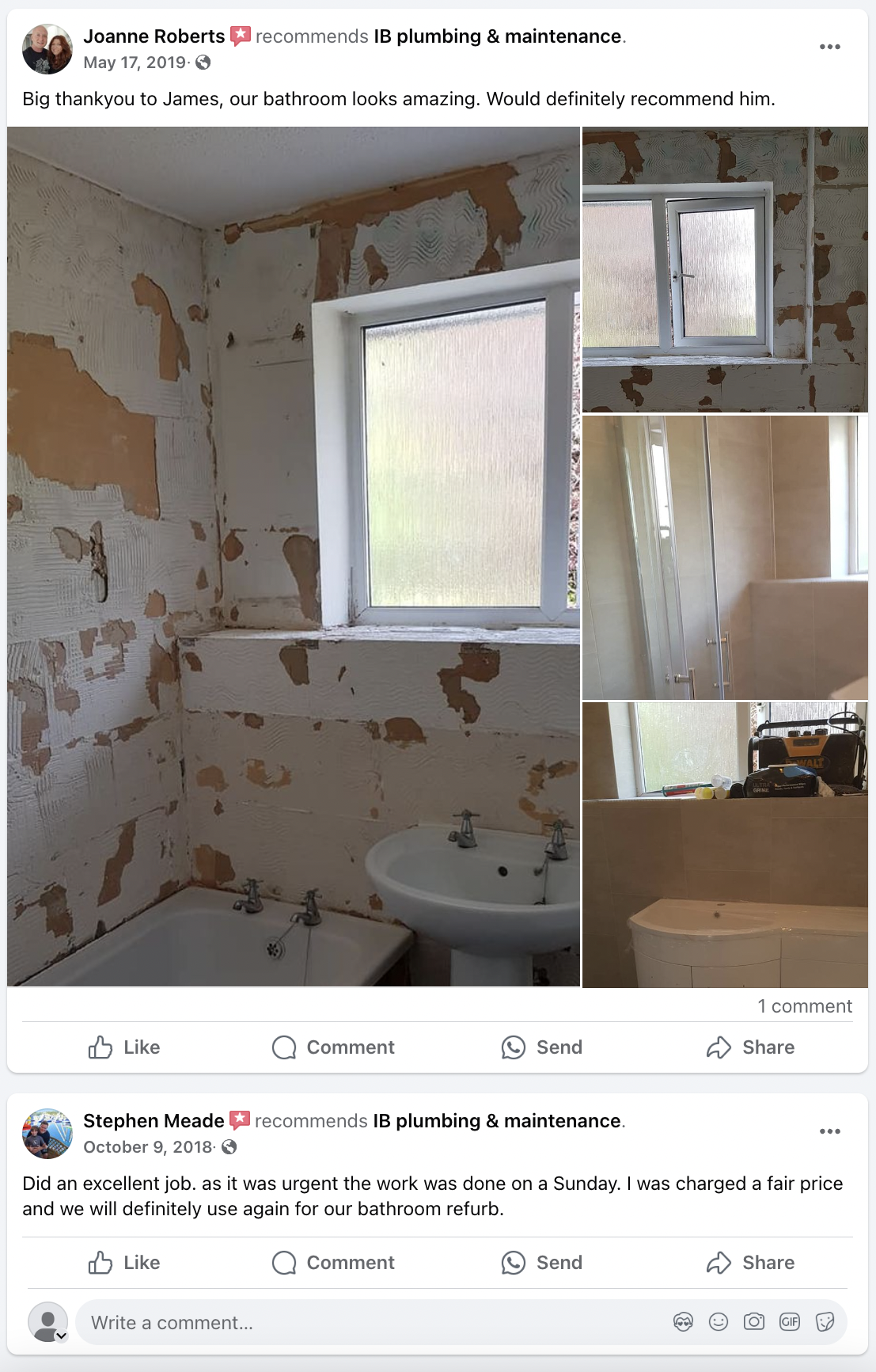
Task: Open overflow menu on Joanne Roberts' post
Action: pos(829,47)
